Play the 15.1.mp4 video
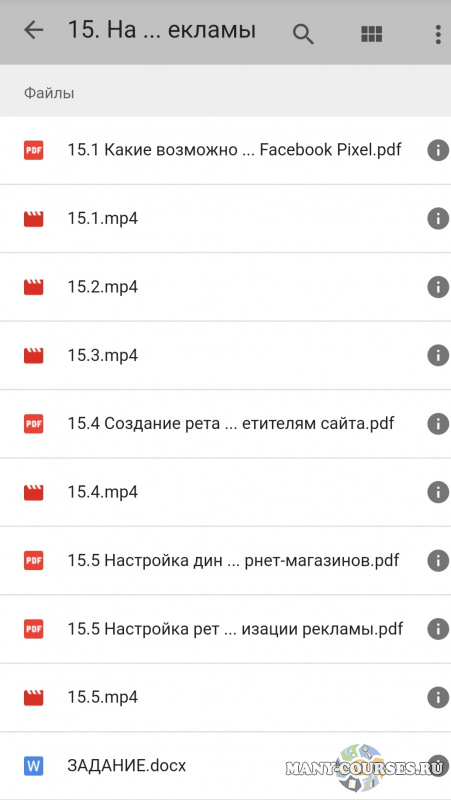This screenshot has height=800, width=451. click(226, 219)
